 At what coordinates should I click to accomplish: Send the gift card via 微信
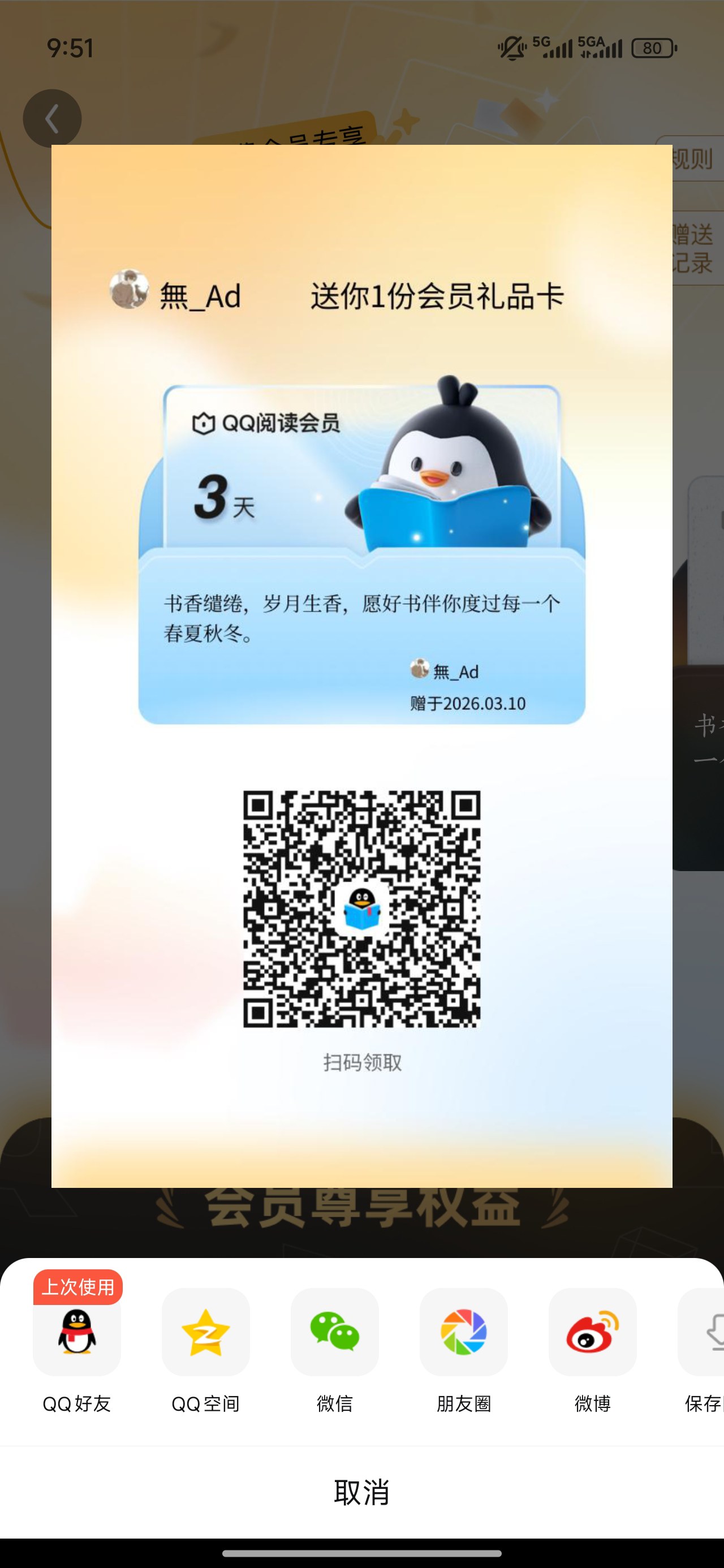click(x=334, y=1333)
